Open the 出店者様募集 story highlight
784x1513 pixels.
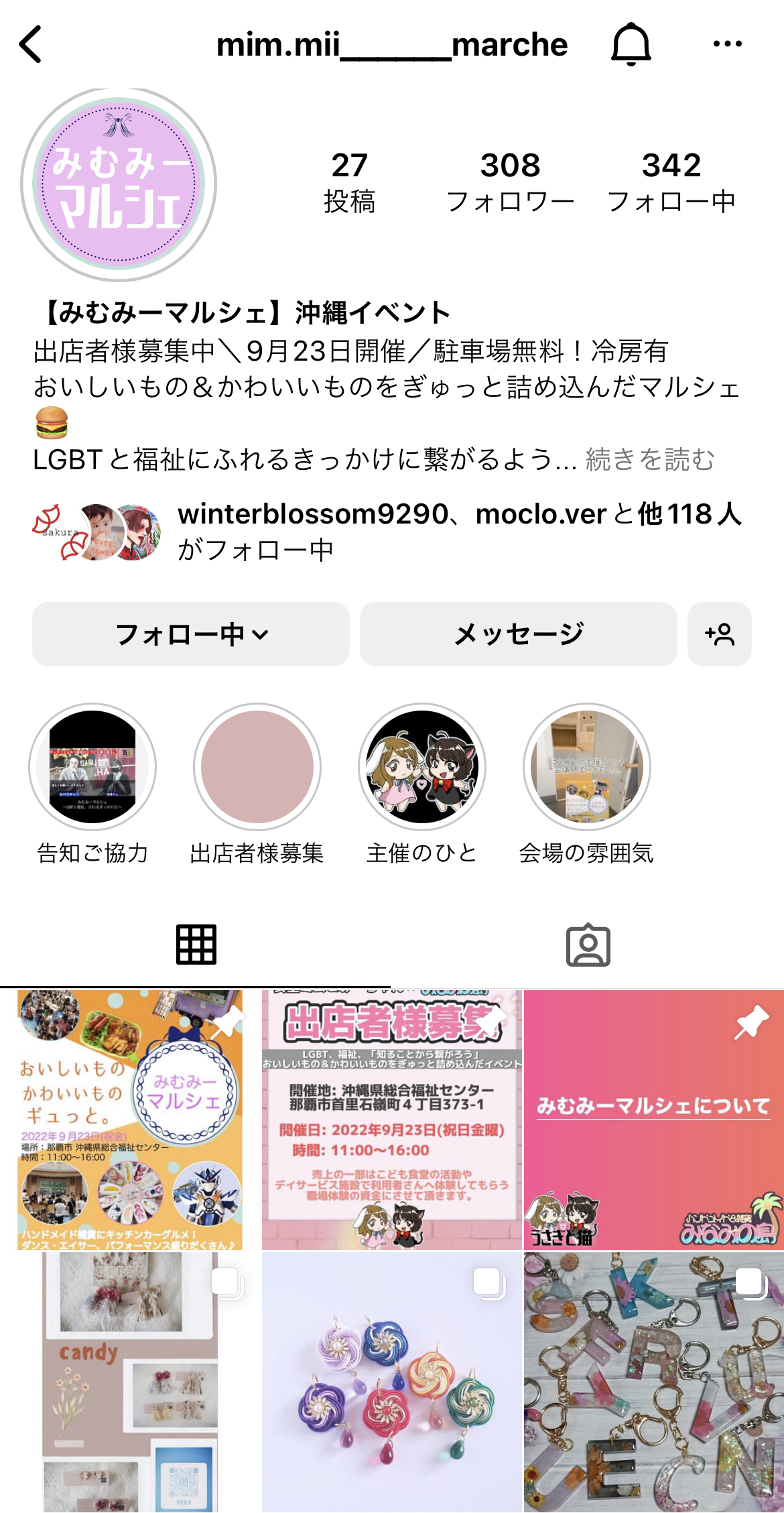tap(257, 767)
